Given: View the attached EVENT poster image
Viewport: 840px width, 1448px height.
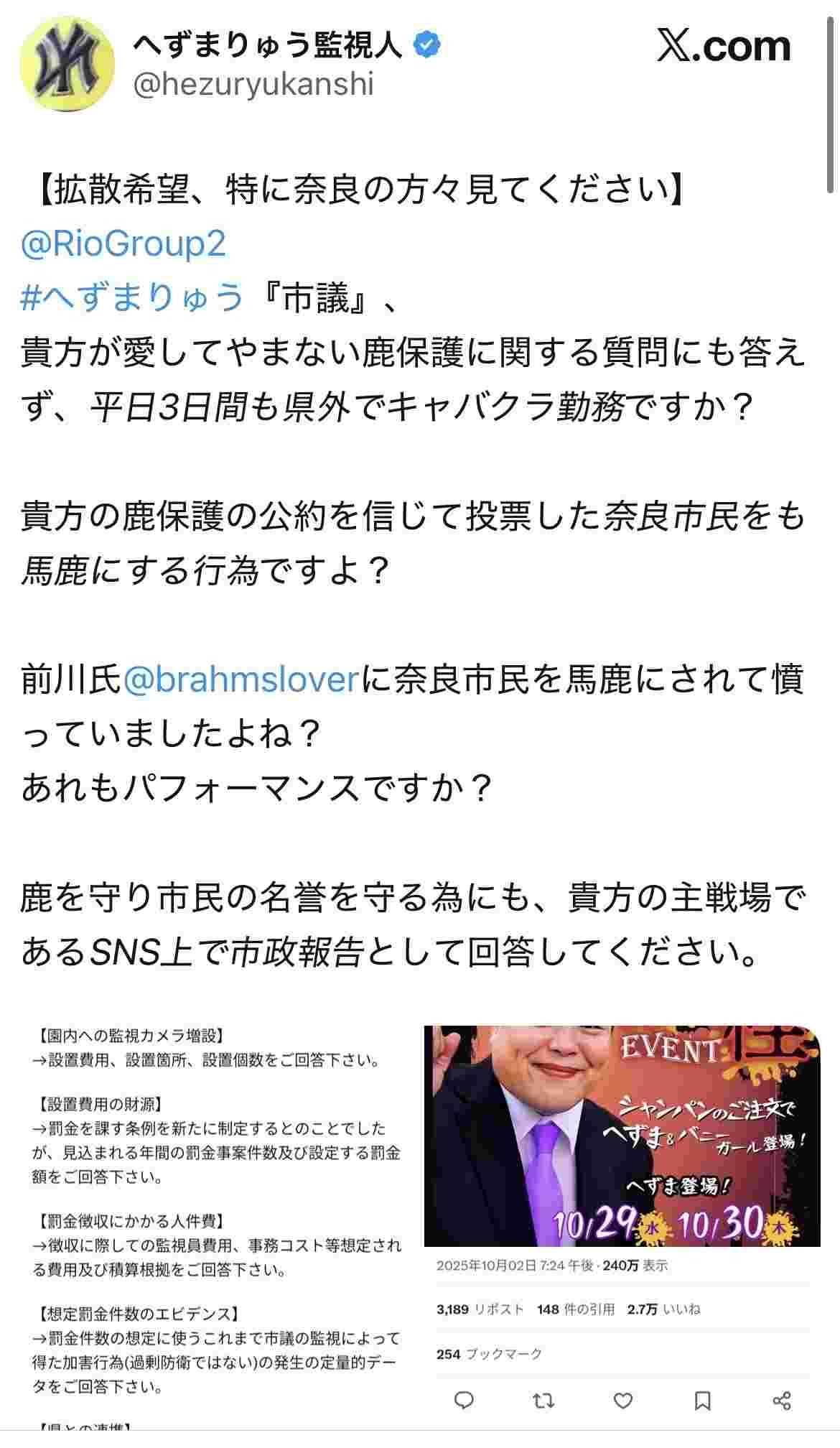Looking at the screenshot, I should click(x=622, y=1135).
